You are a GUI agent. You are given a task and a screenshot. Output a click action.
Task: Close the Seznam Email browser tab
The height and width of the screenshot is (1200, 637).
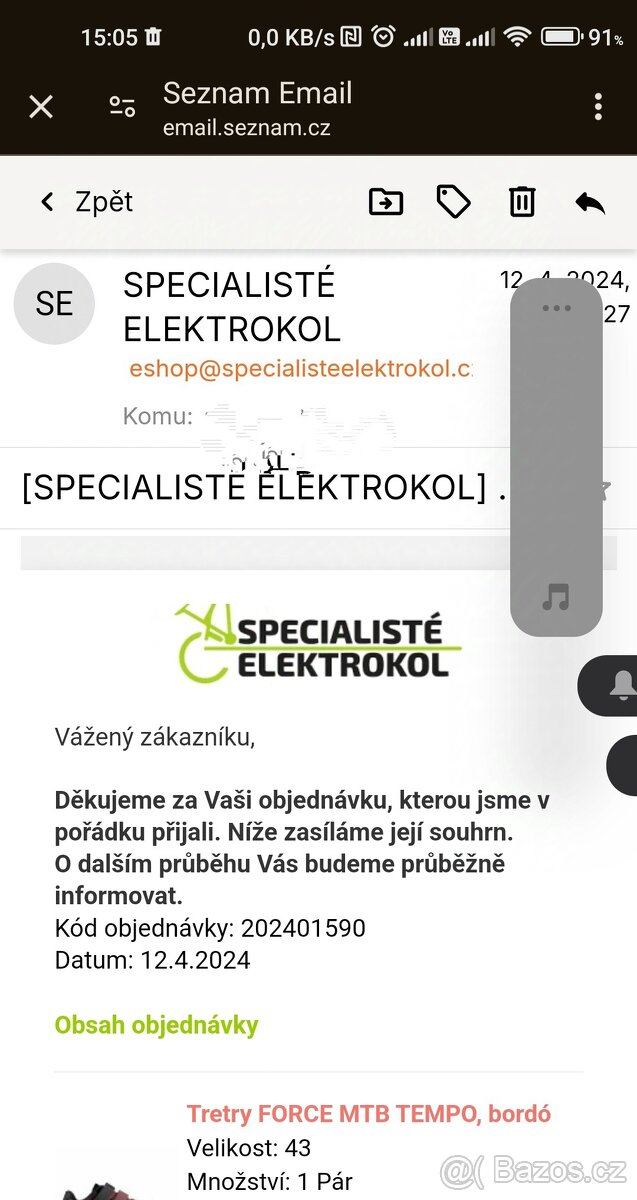coord(41,107)
